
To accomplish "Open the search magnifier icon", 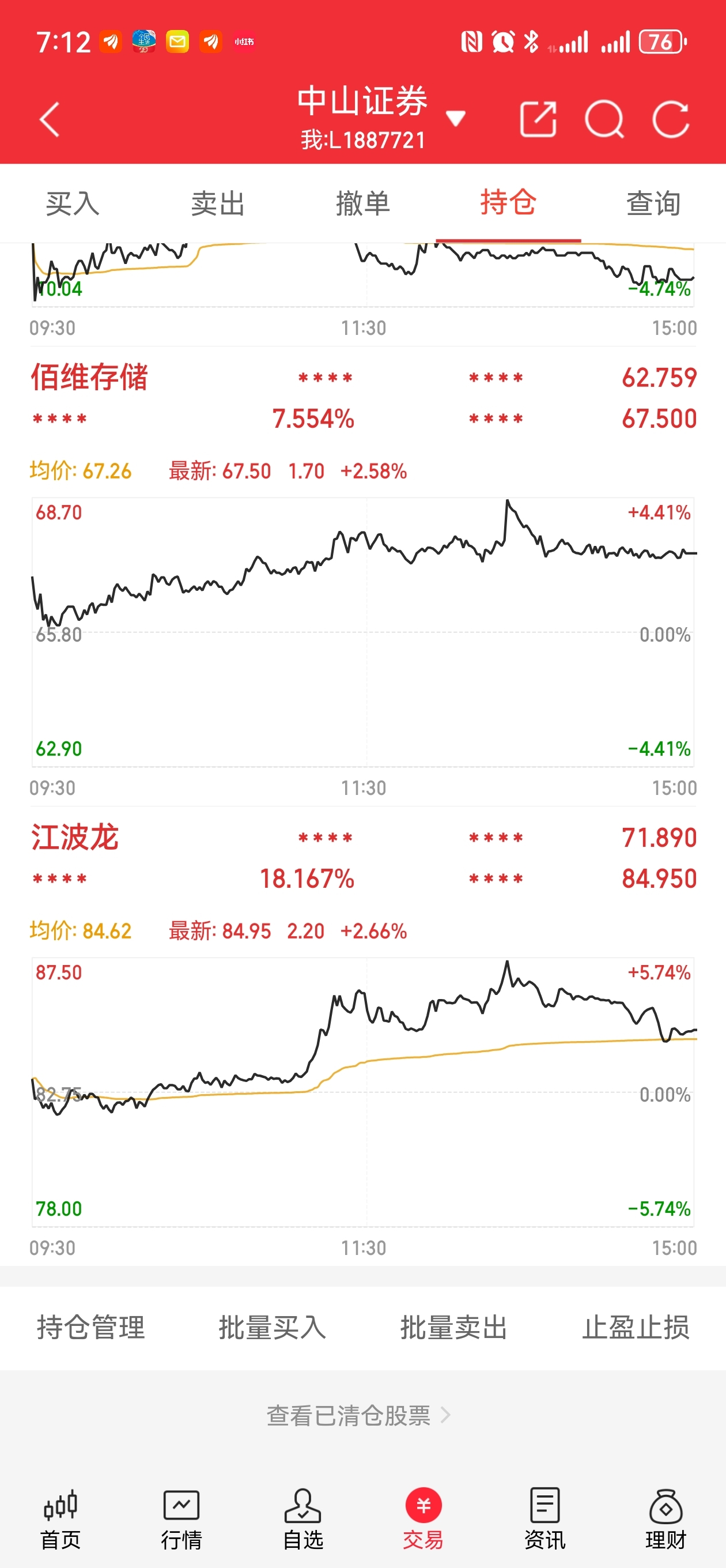I will pyautogui.click(x=604, y=119).
